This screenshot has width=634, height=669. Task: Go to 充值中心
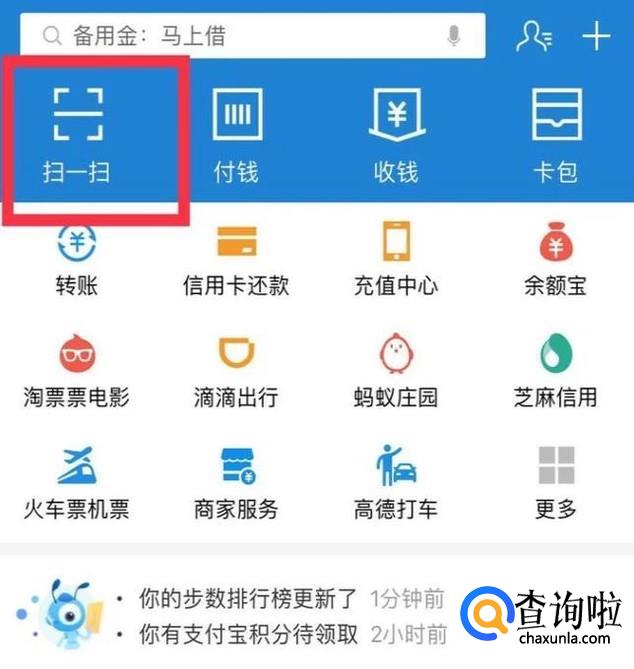(396, 260)
